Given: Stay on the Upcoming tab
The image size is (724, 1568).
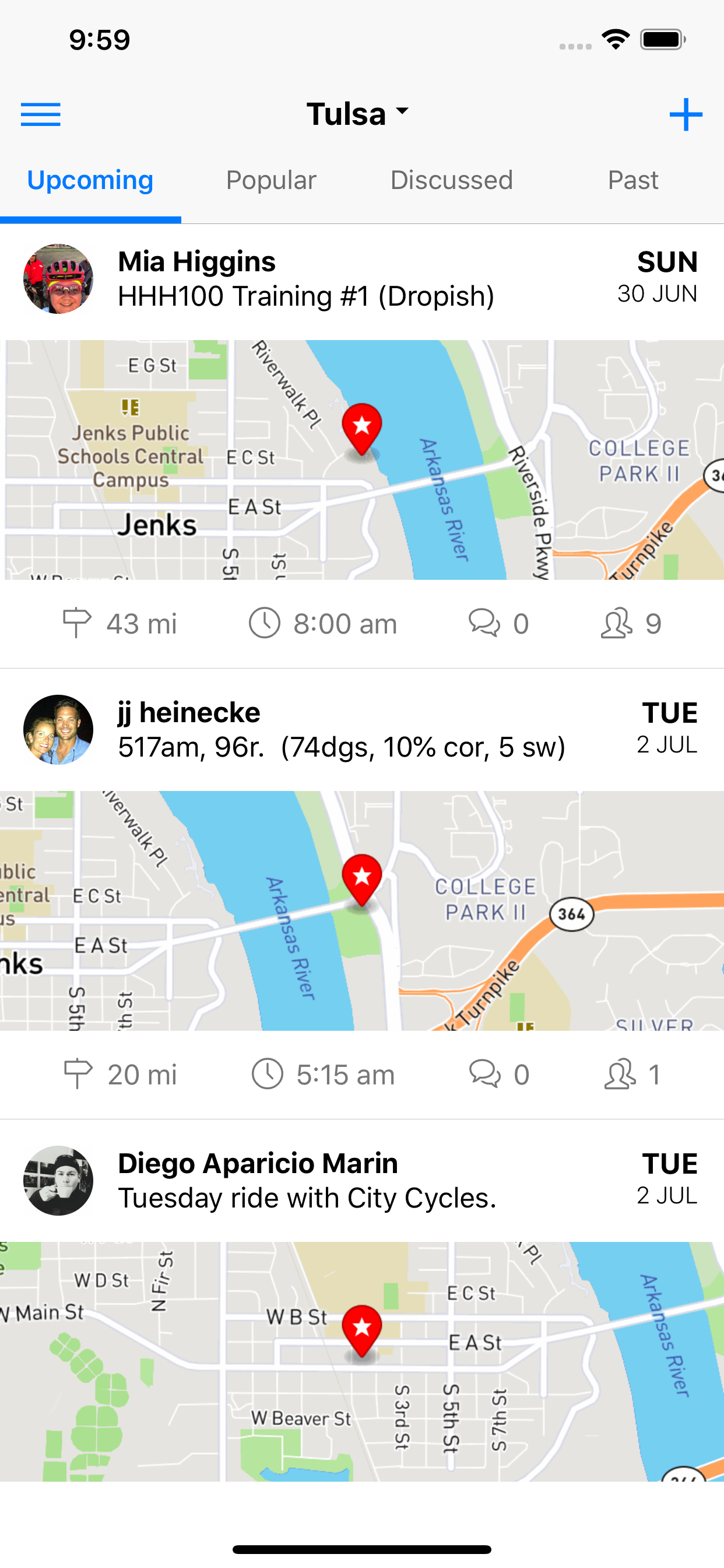Looking at the screenshot, I should coord(90,180).
